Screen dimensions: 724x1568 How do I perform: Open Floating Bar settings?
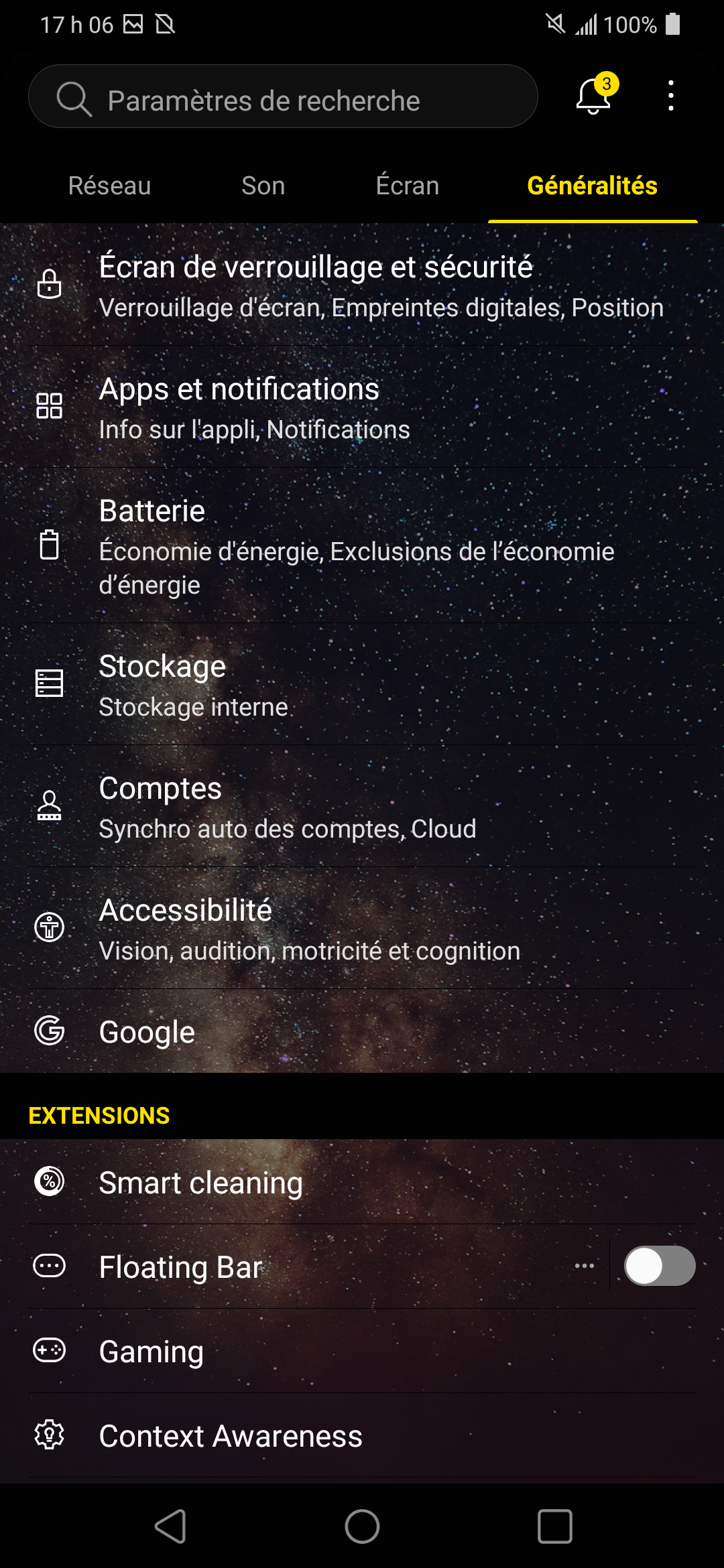pos(302,1266)
